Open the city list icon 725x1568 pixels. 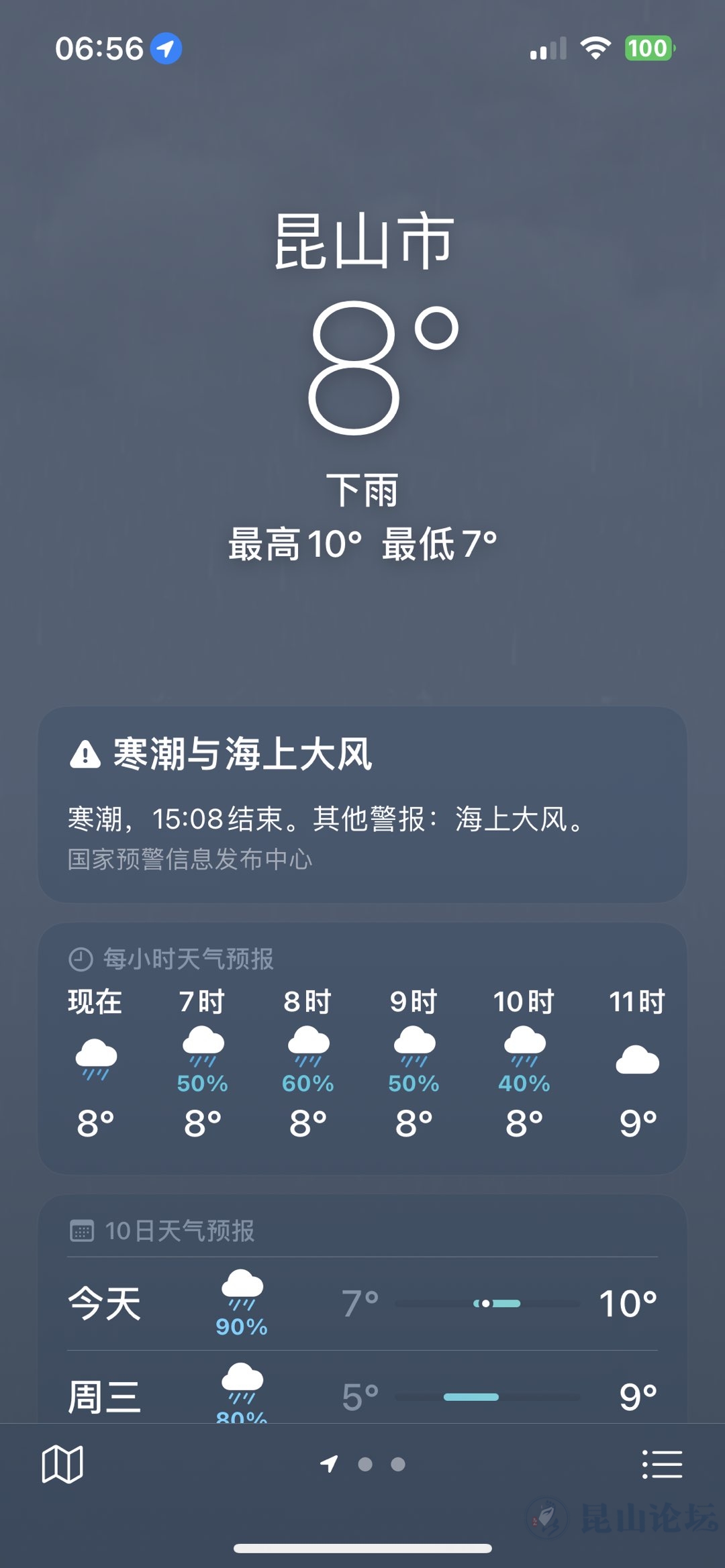coord(662,1464)
